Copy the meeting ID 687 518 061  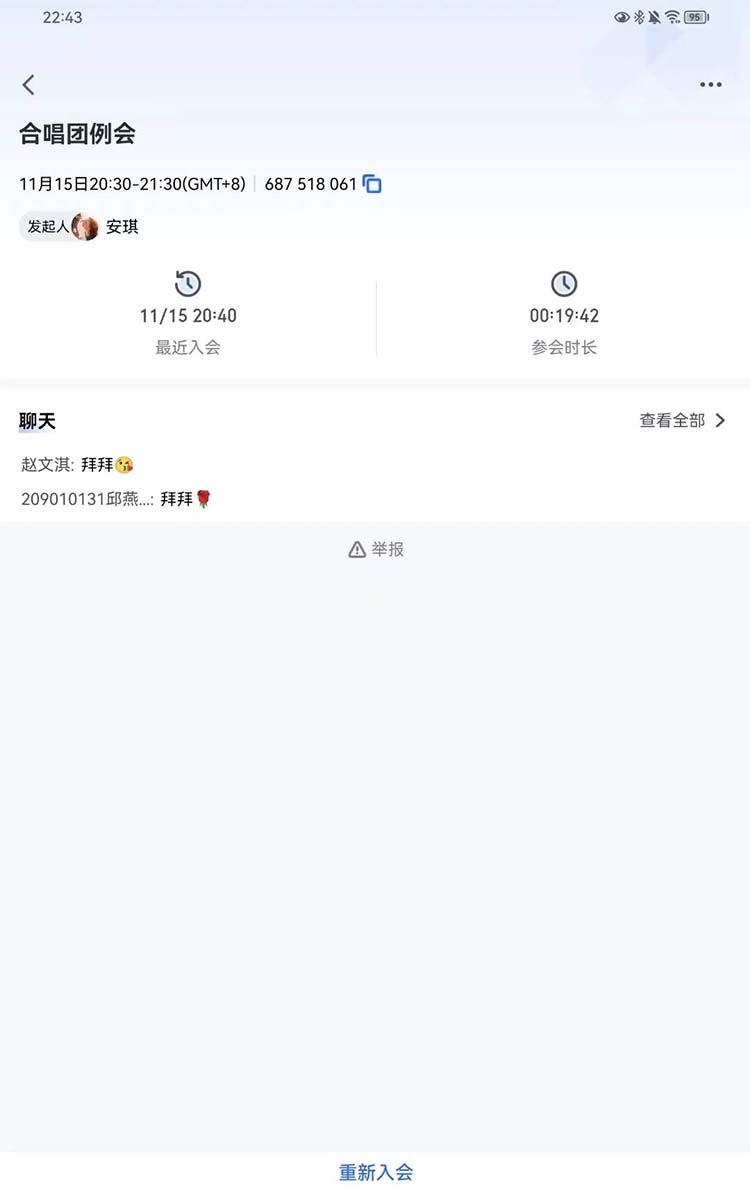coord(373,184)
